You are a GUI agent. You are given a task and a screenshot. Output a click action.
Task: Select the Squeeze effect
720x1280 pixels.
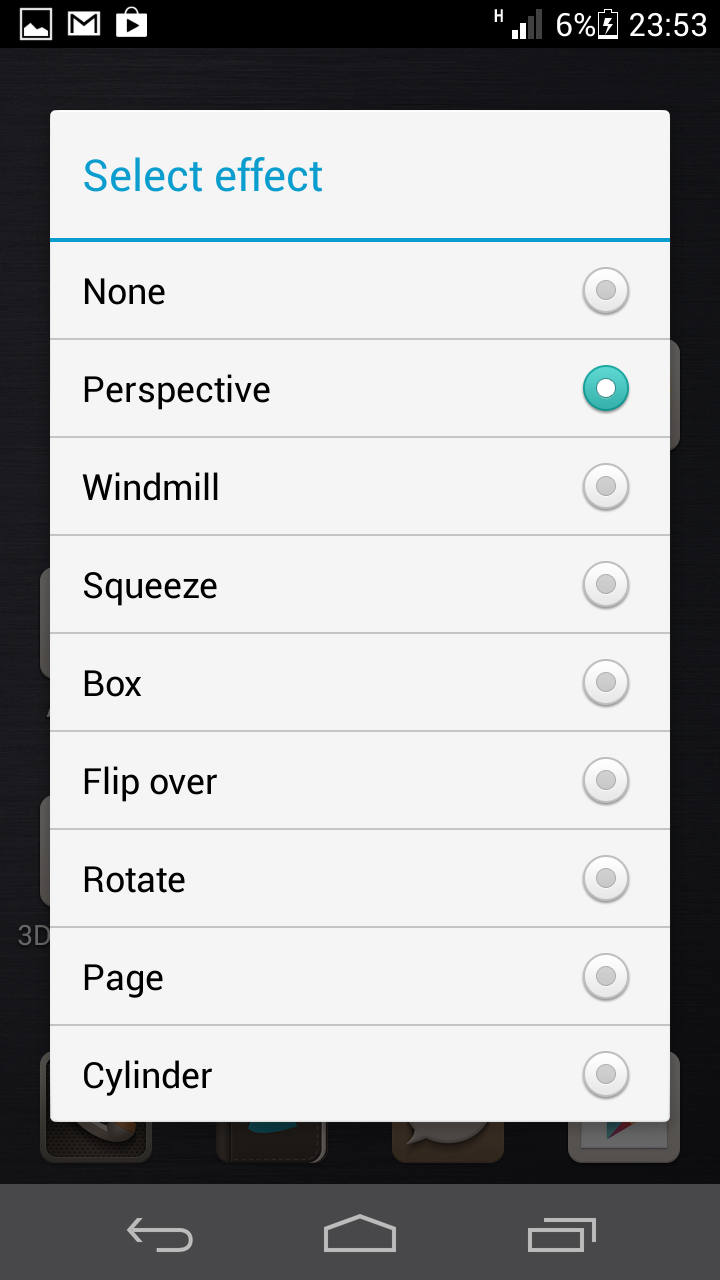(x=360, y=585)
